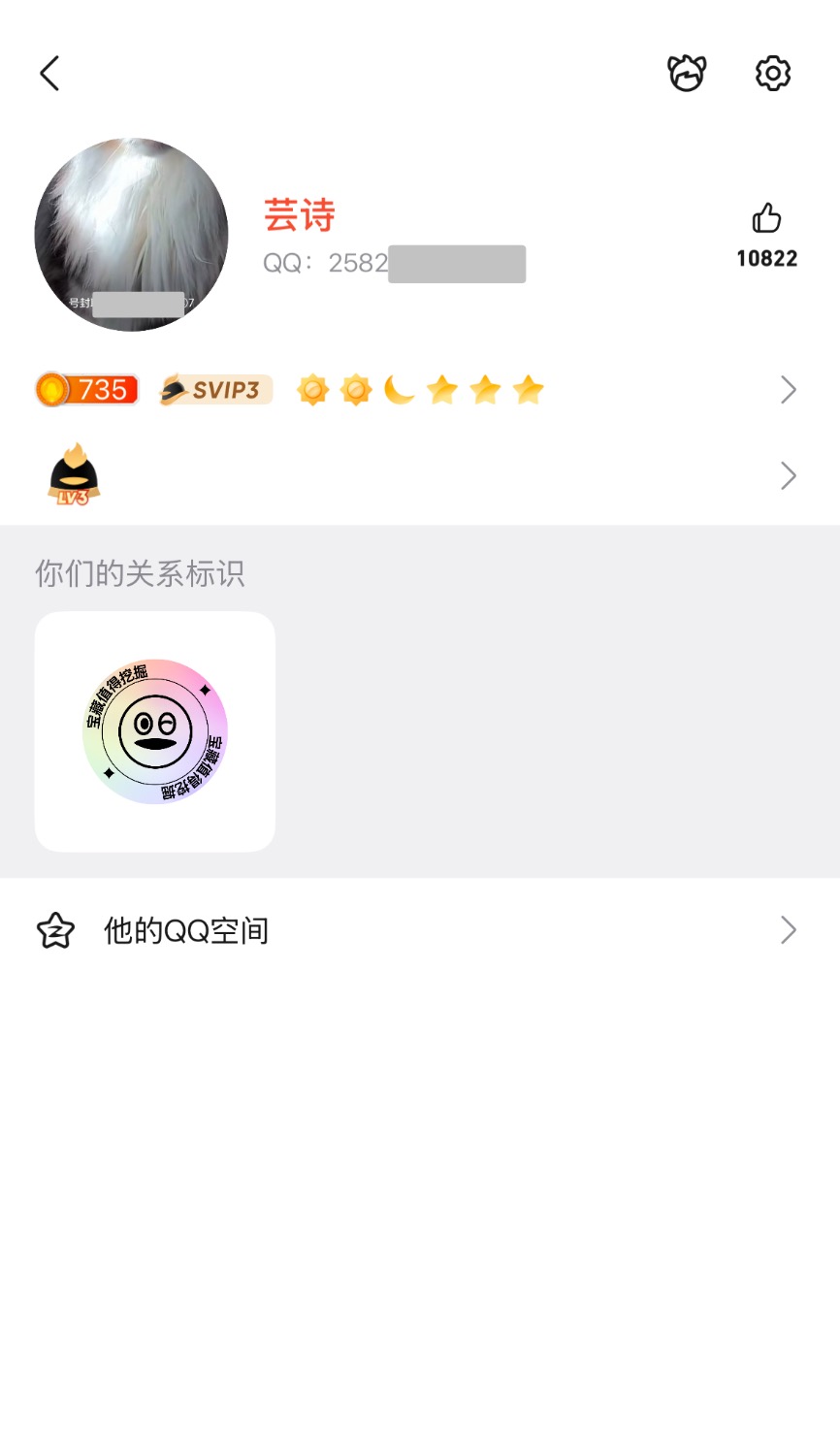View 芸诗's profile avatar
The height and width of the screenshot is (1455, 840).
pyautogui.click(x=132, y=235)
